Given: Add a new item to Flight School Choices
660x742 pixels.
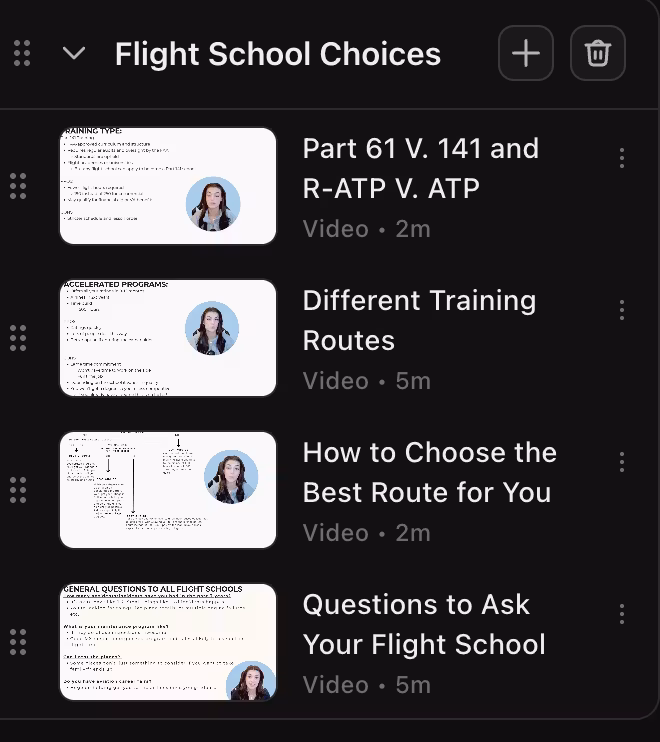Looking at the screenshot, I should pos(525,54).
